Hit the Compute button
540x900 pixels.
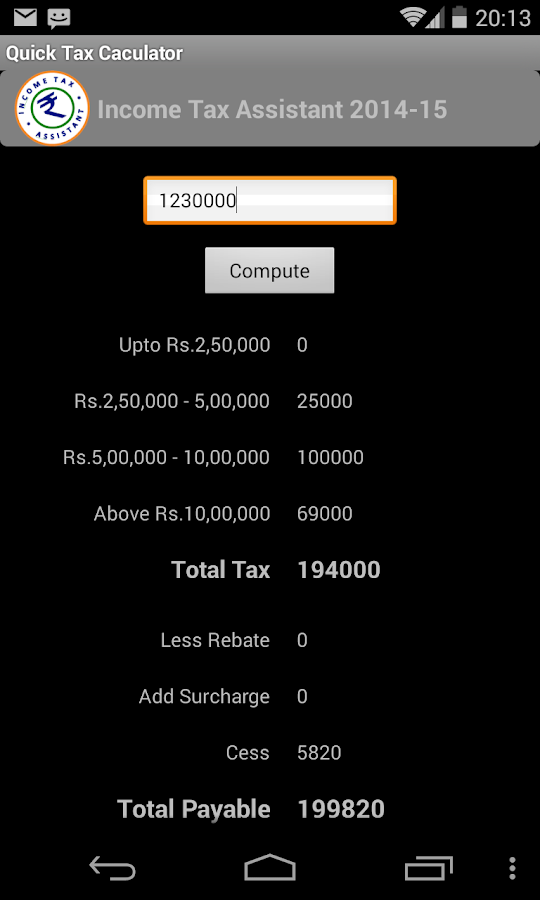pyautogui.click(x=270, y=270)
